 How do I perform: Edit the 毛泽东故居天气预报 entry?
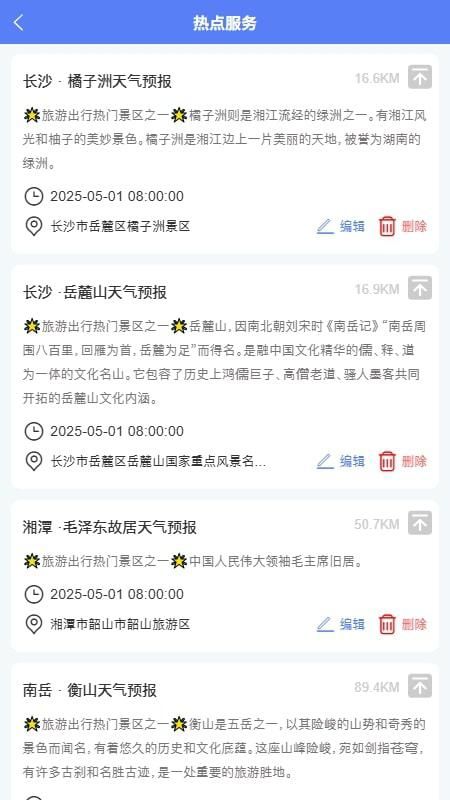[340, 624]
